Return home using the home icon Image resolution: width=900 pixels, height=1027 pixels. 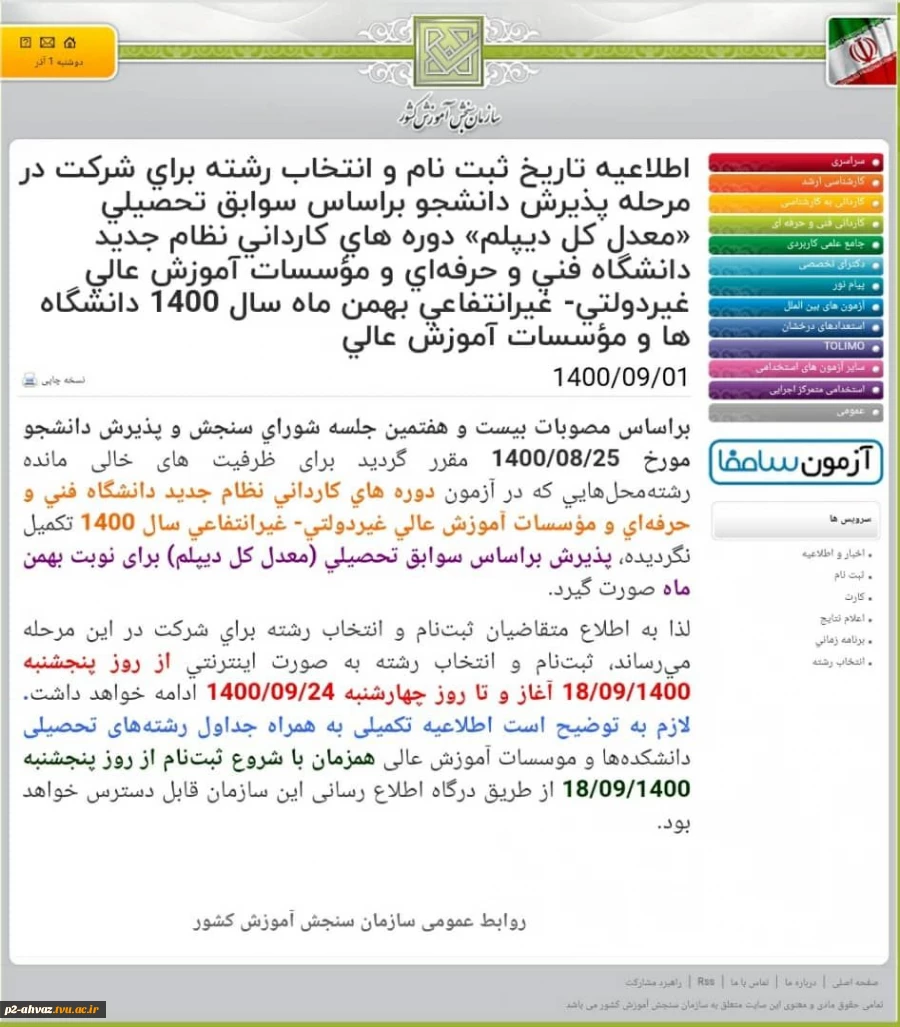(70, 40)
